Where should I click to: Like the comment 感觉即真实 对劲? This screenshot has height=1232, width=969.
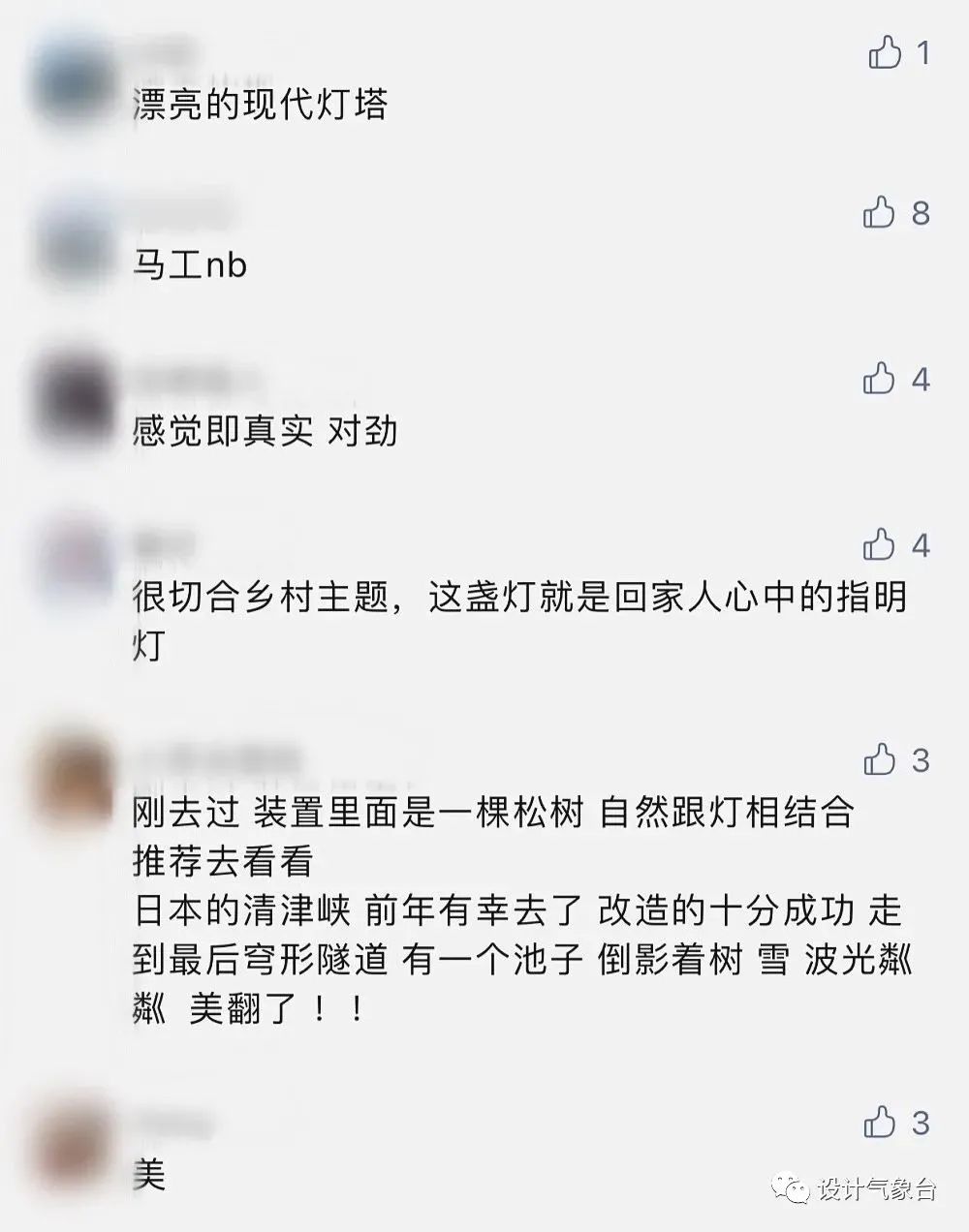click(879, 378)
